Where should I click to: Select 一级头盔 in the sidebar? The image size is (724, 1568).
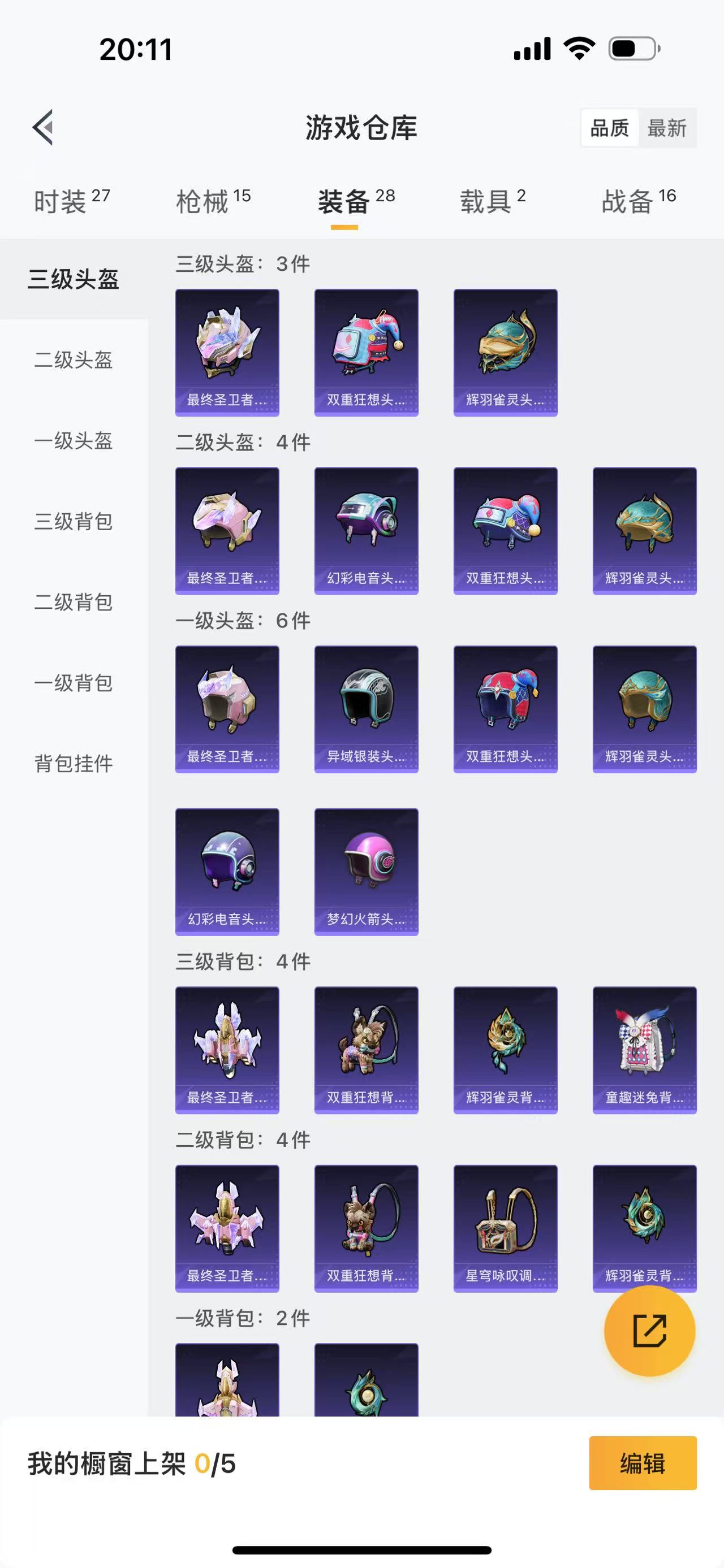74,441
